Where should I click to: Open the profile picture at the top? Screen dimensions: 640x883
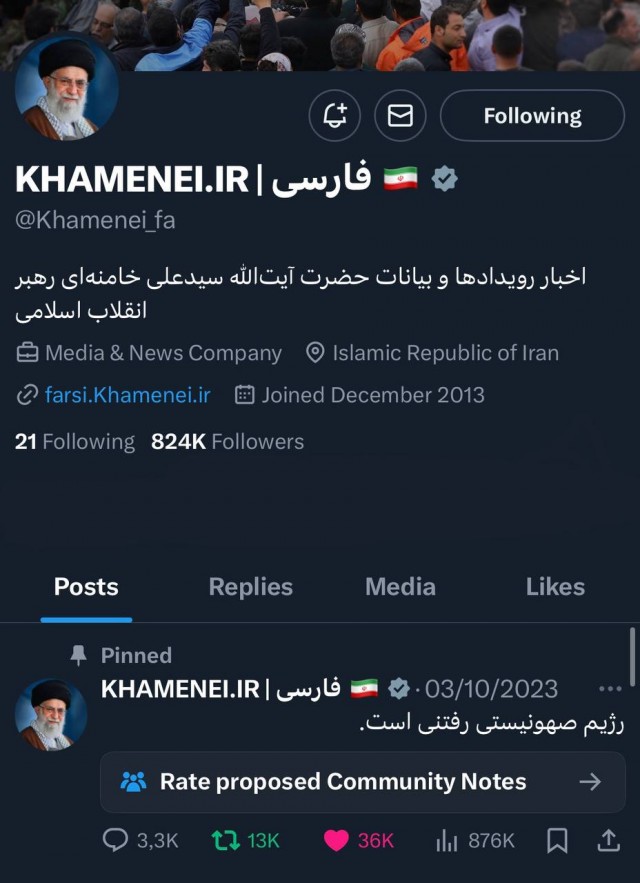[66, 92]
